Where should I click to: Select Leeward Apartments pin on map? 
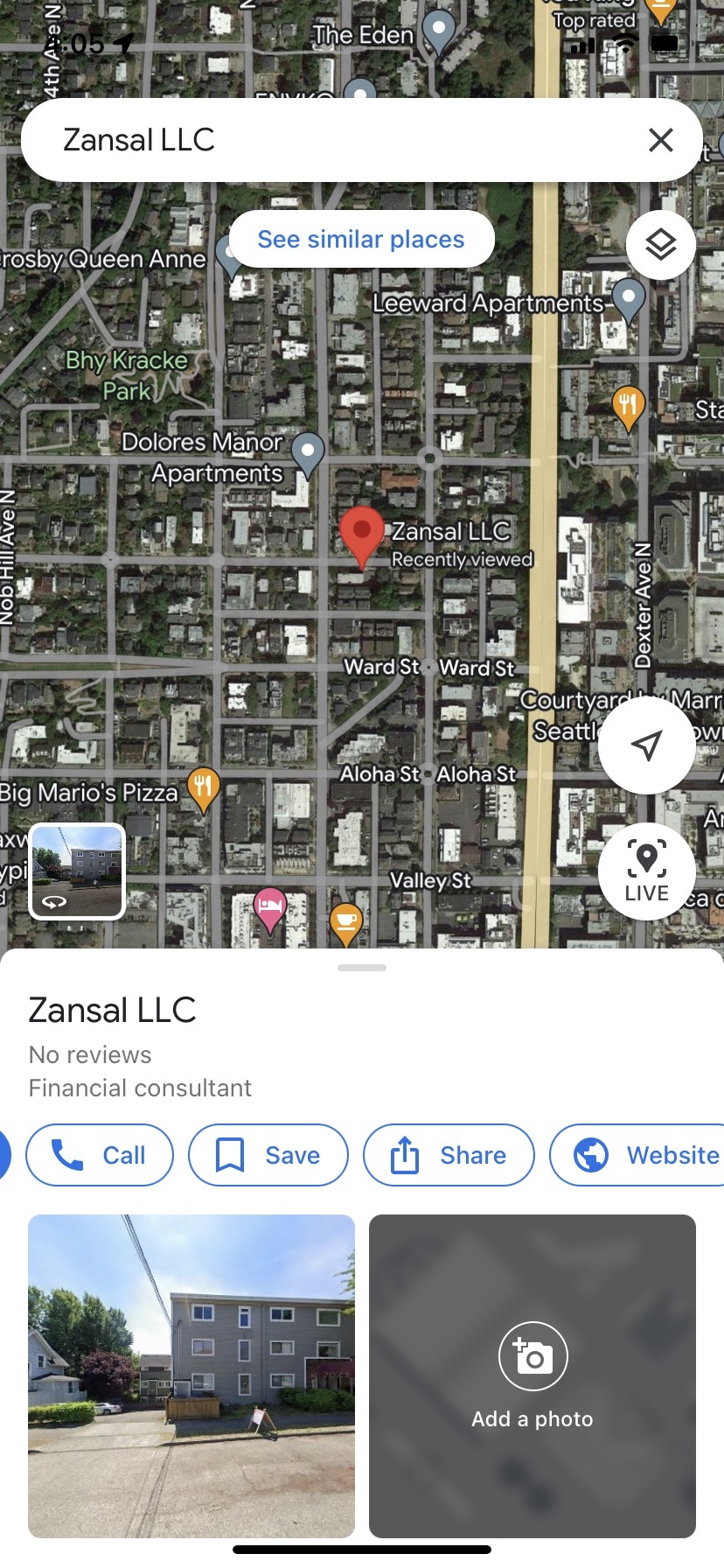coord(629,298)
